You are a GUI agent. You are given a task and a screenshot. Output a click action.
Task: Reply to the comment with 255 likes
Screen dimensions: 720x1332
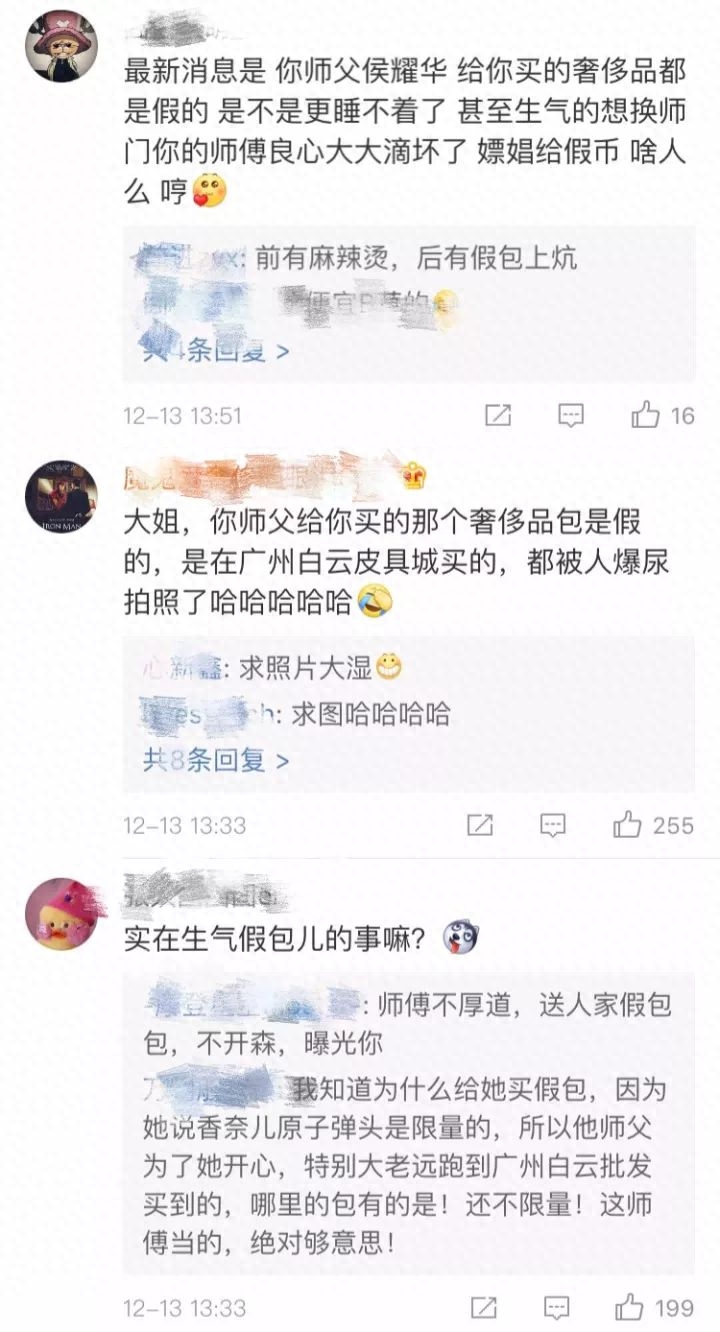coord(553,825)
